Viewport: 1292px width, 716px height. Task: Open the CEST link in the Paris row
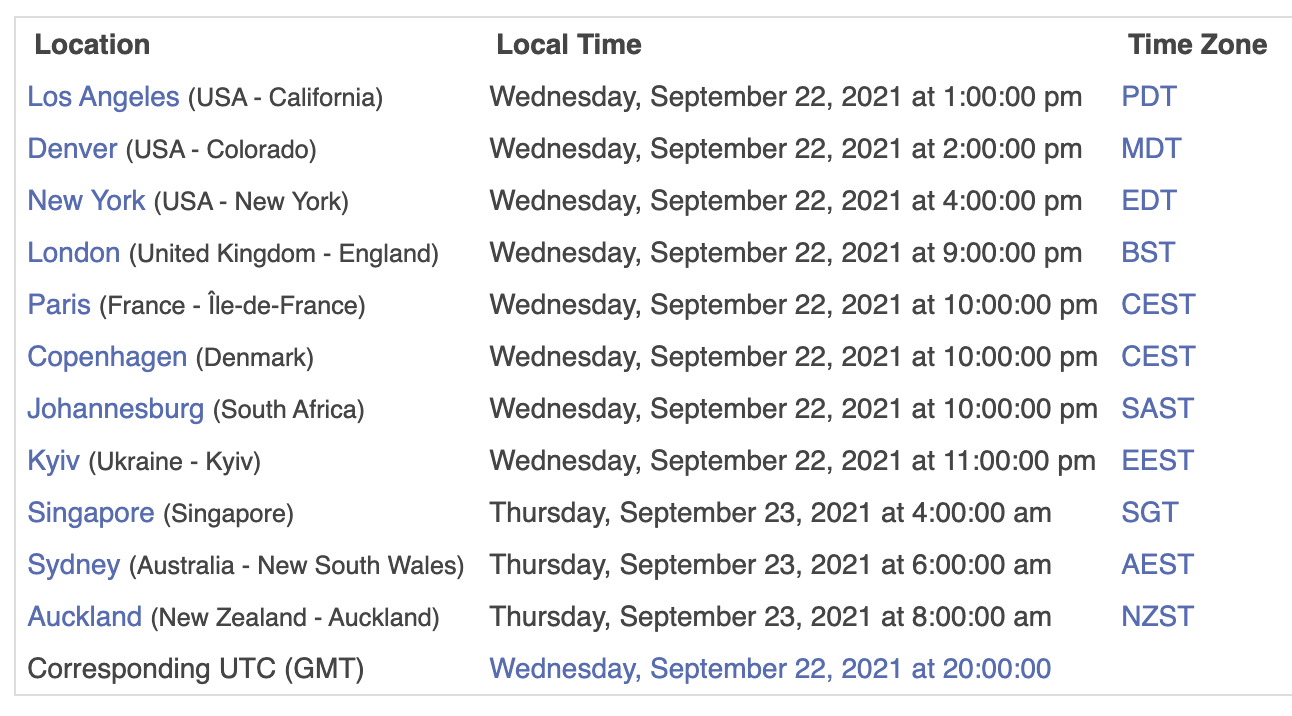(x=1158, y=305)
